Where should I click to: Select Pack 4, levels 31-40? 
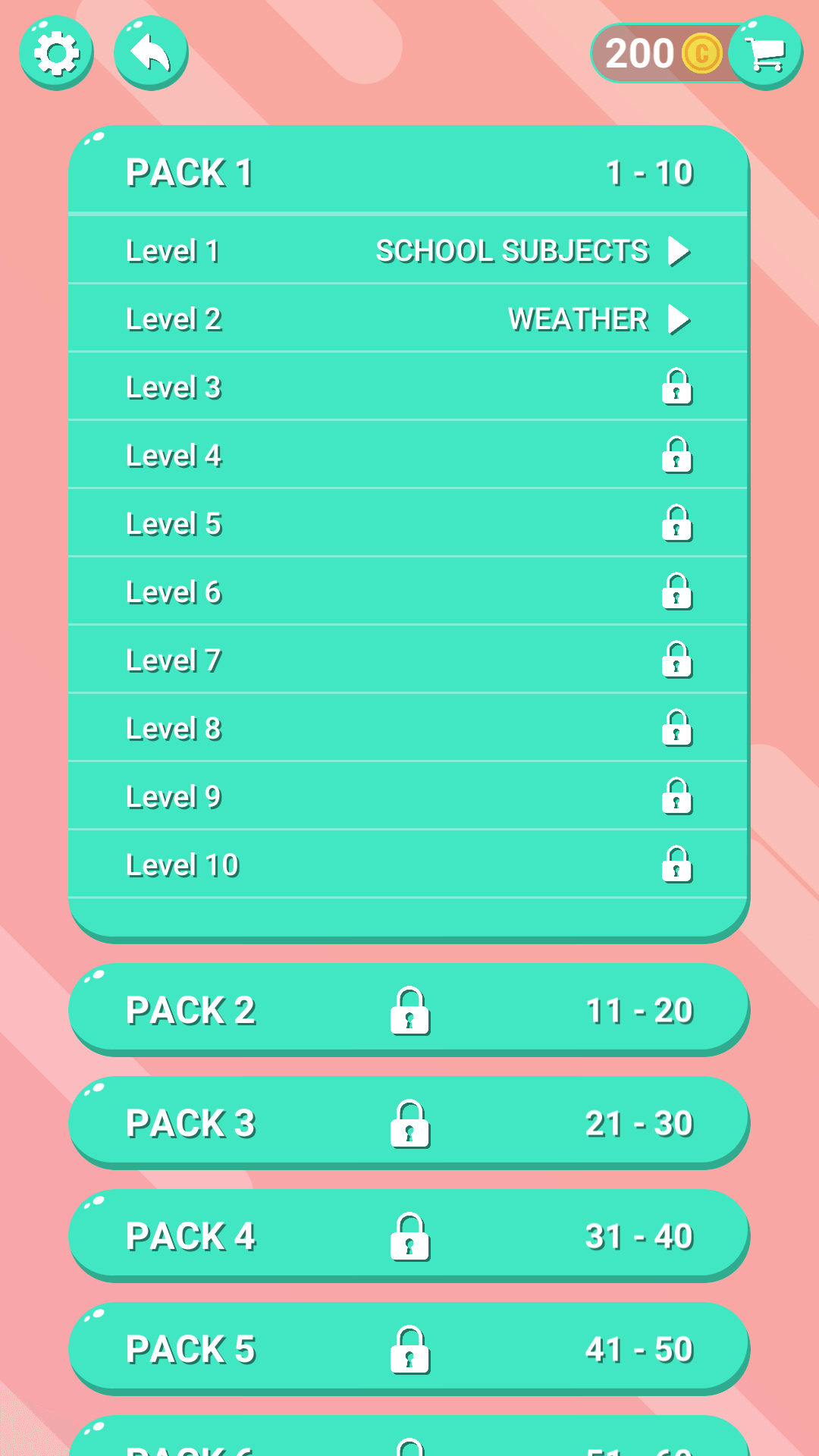(x=409, y=1236)
